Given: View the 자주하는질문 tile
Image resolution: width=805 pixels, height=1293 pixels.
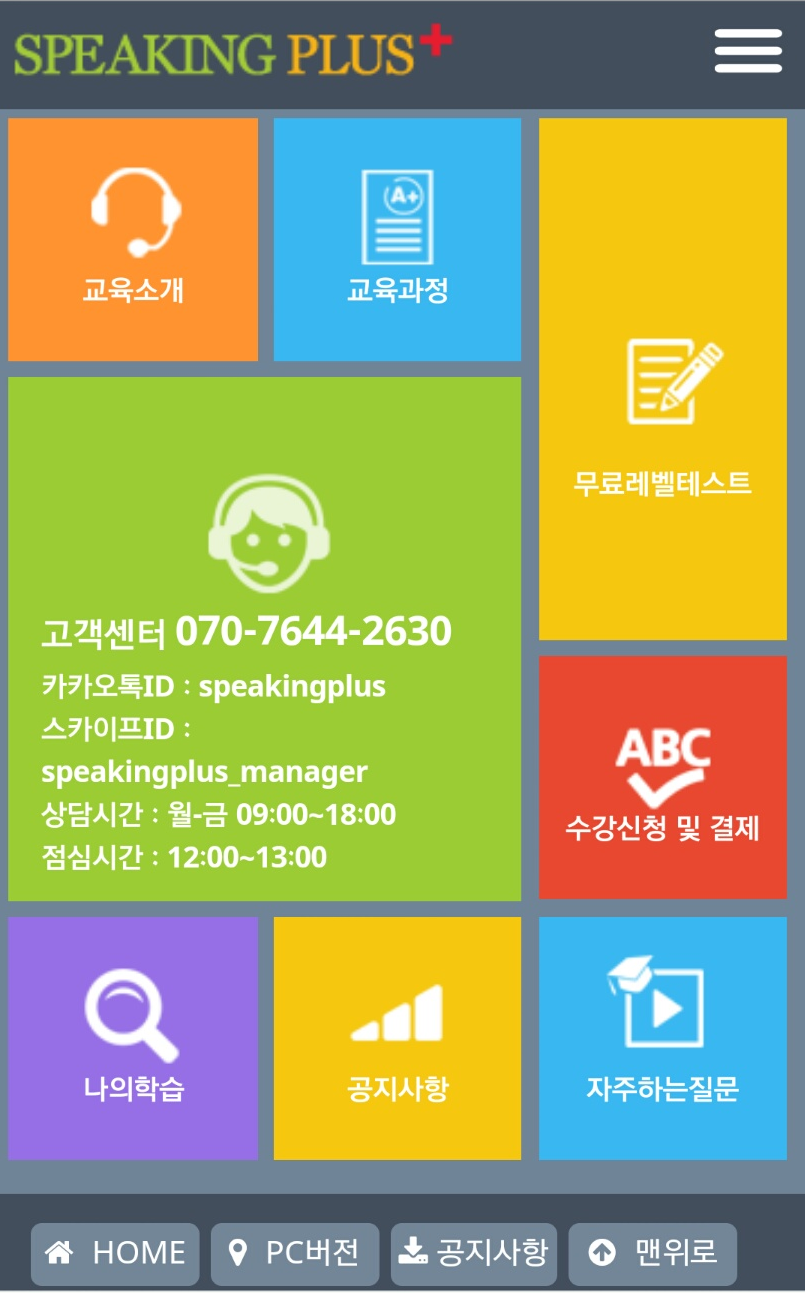Looking at the screenshot, I should point(663,1038).
